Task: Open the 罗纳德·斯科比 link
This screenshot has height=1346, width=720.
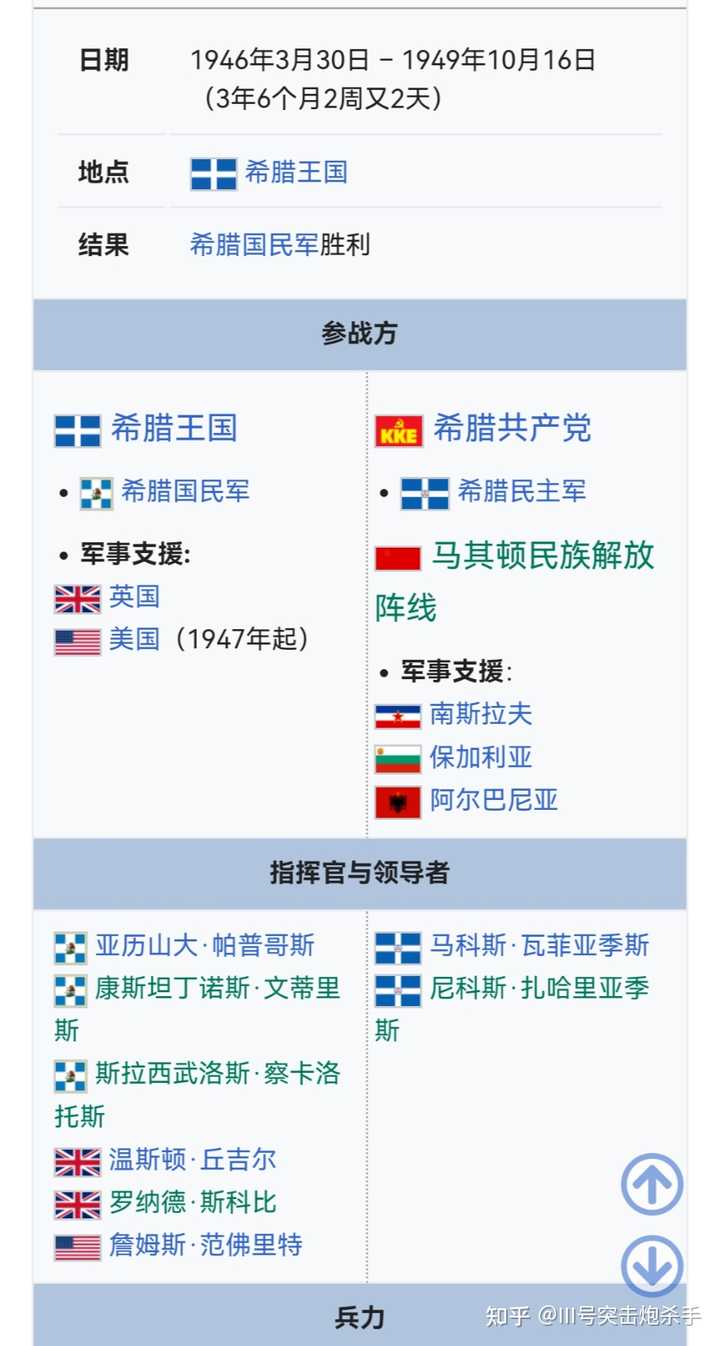Action: coord(193,1202)
